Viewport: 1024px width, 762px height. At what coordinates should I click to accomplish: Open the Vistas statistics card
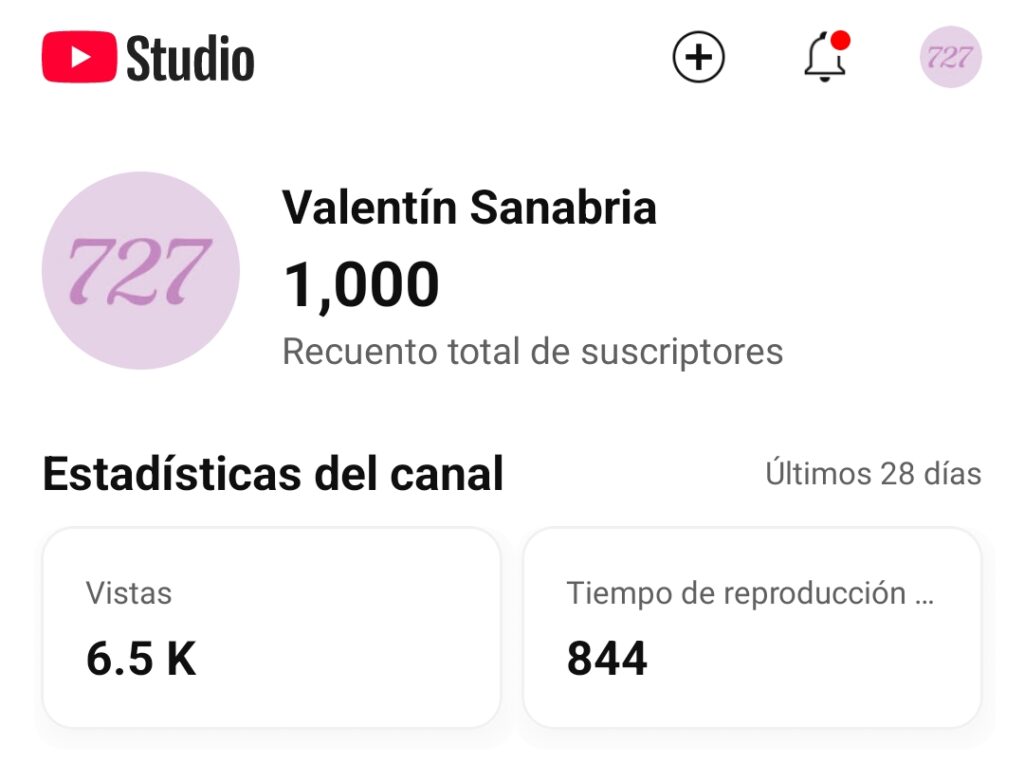tap(271, 627)
